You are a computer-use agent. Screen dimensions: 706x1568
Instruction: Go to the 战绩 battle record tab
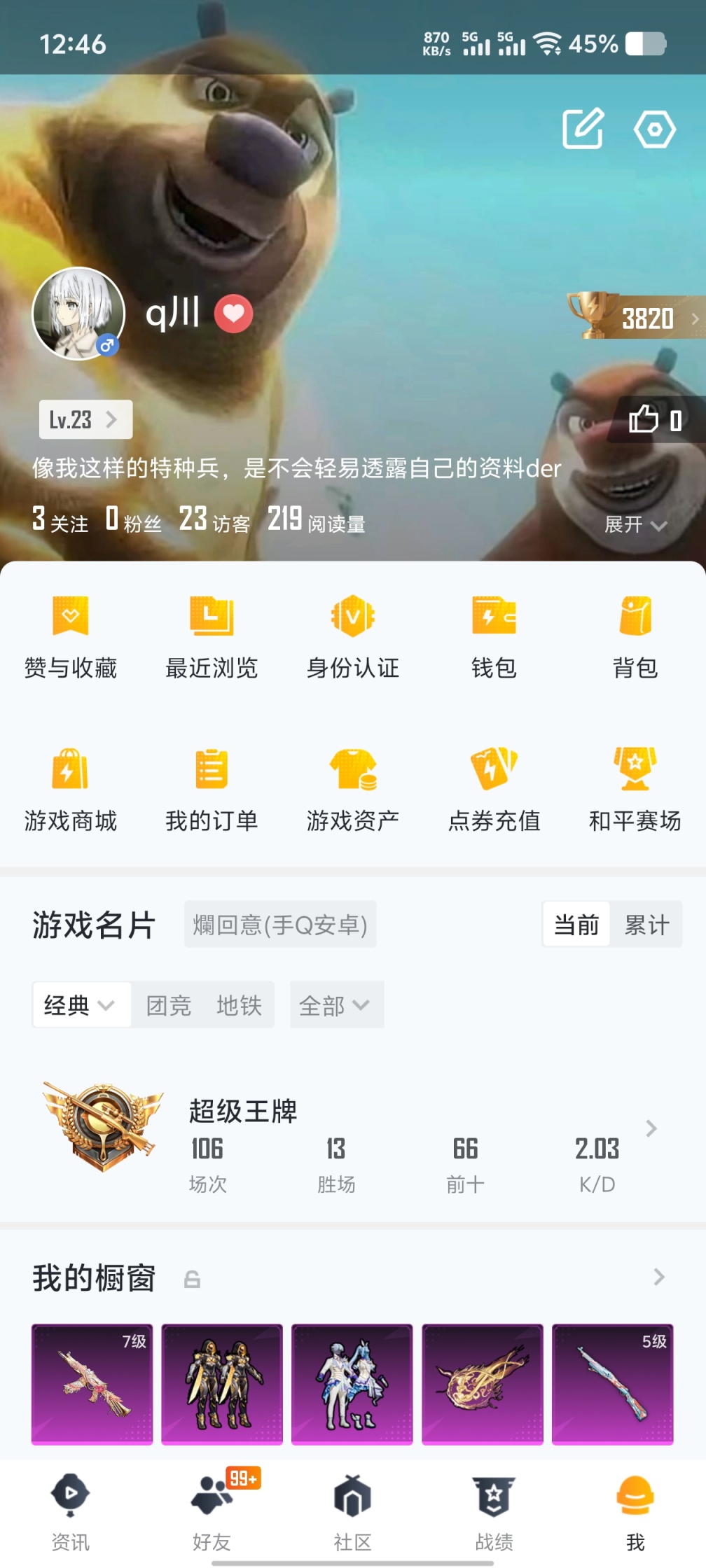[494, 1511]
